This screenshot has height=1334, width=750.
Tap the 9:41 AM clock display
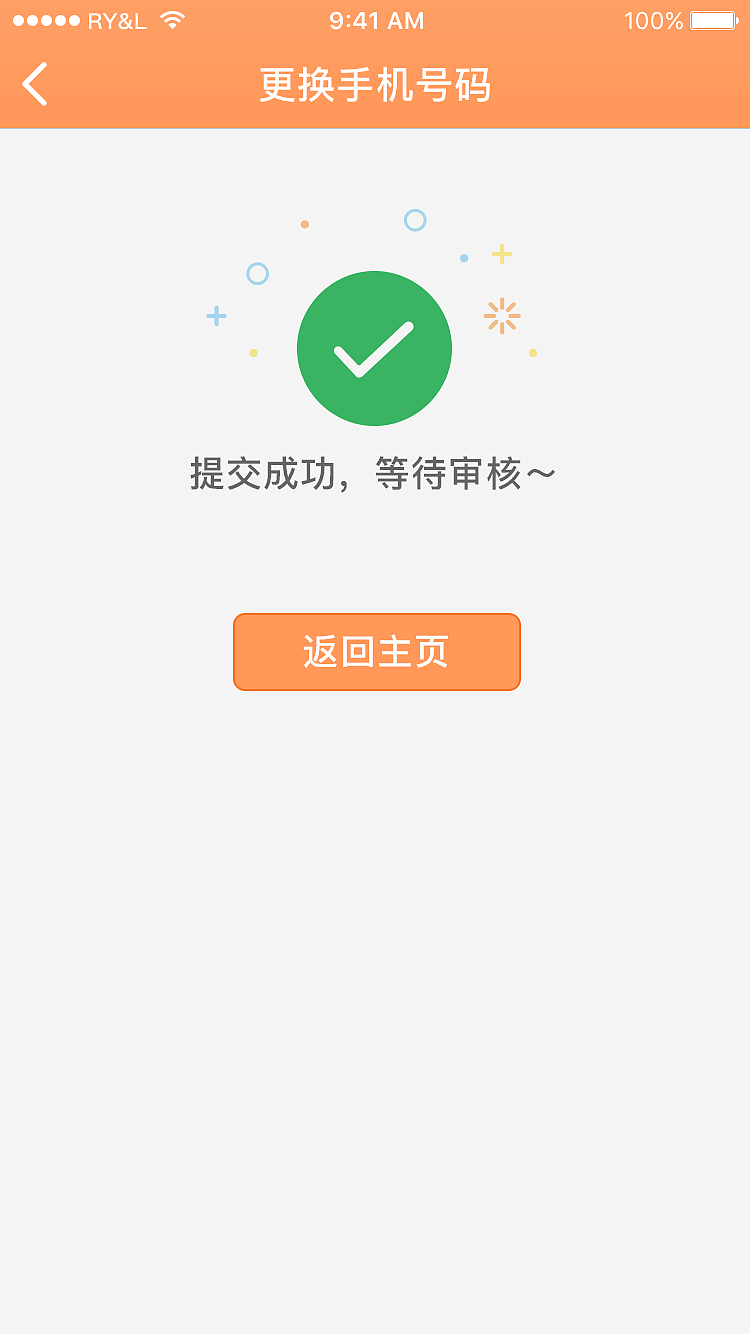click(376, 19)
